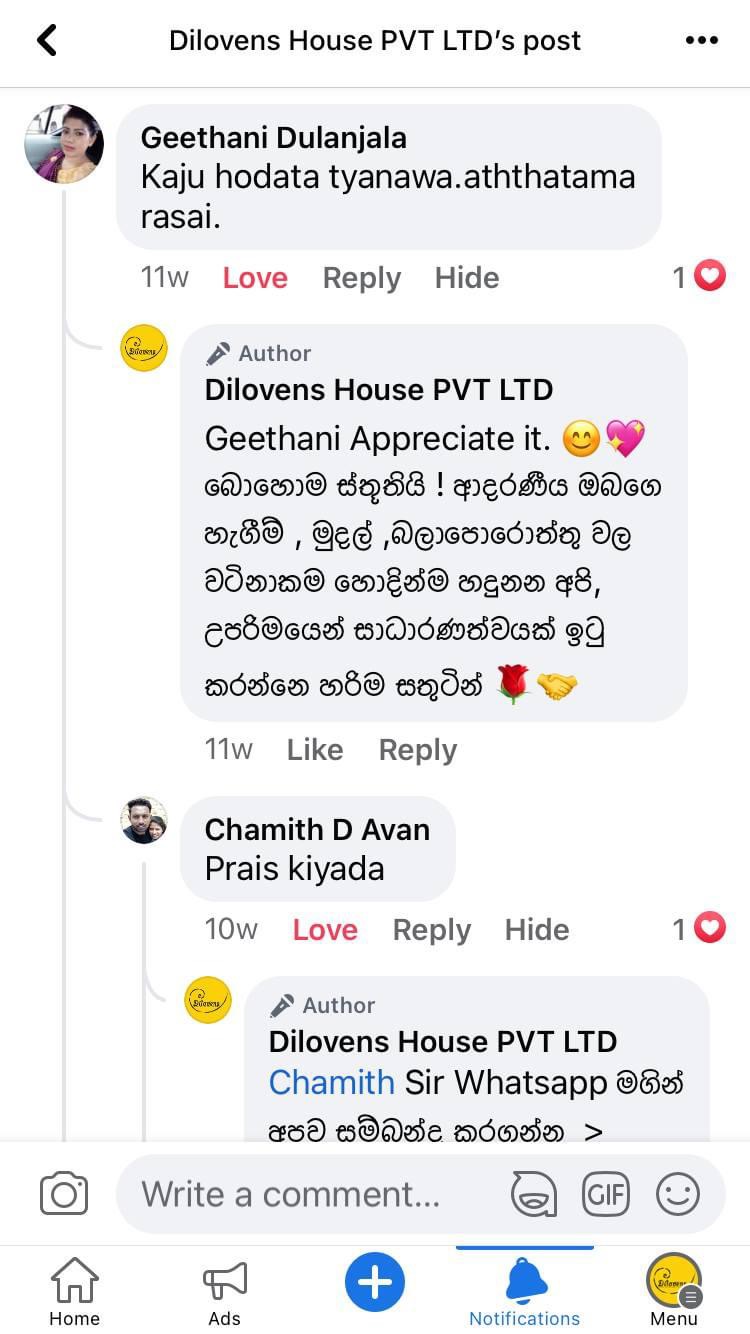Go back using the top-left arrow
Screen dimensions: 750x1334
46,40
